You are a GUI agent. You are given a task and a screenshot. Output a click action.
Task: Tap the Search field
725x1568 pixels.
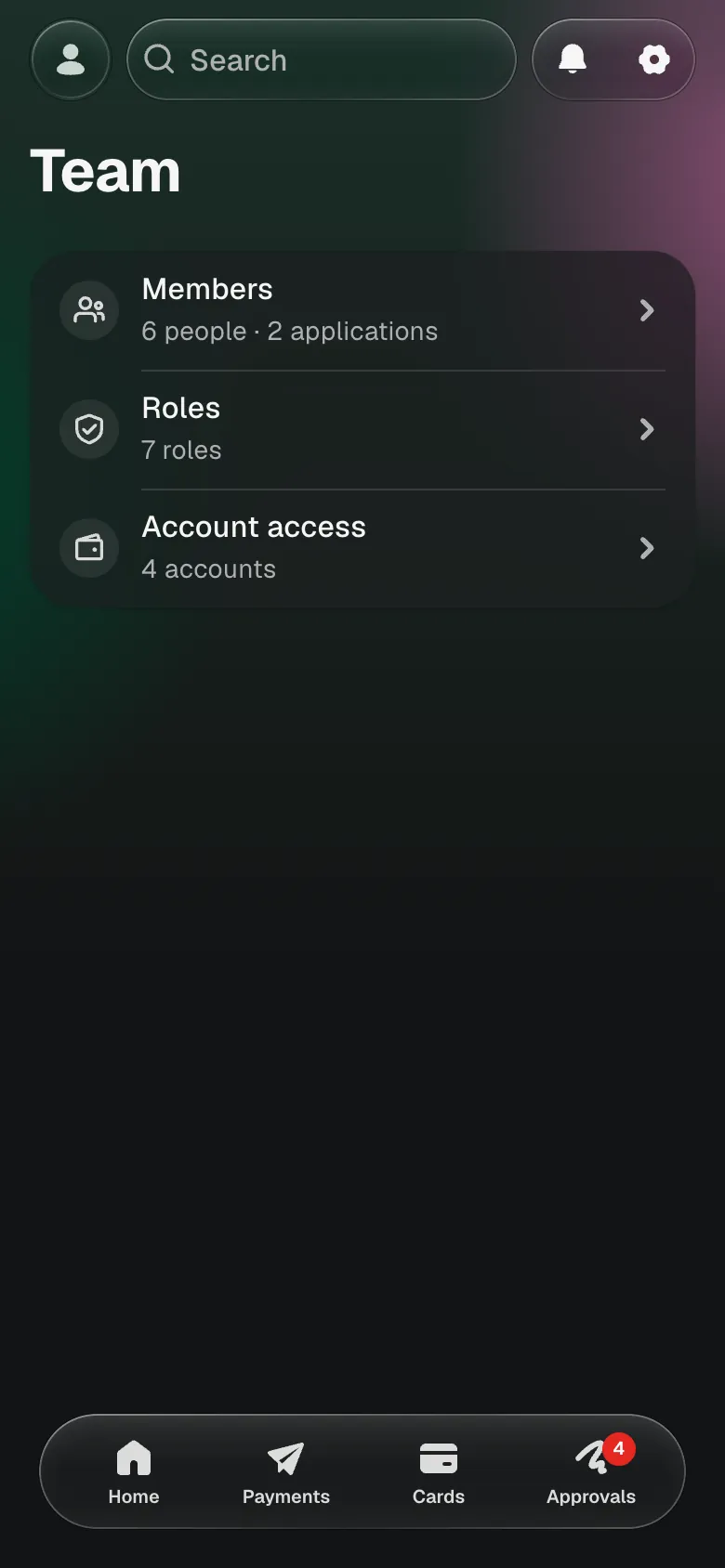tap(321, 59)
